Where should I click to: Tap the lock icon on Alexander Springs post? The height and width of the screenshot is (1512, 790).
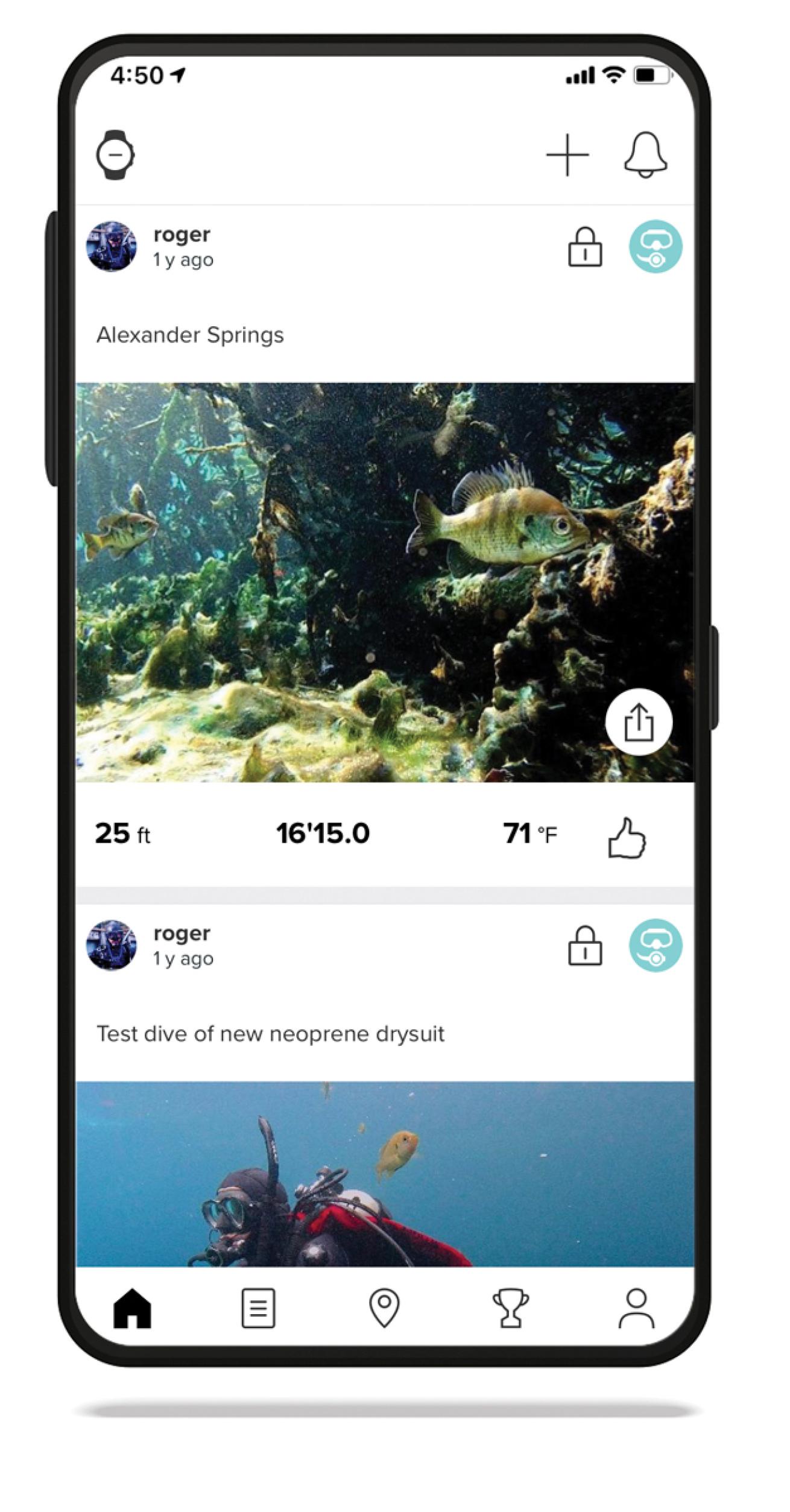click(x=584, y=247)
